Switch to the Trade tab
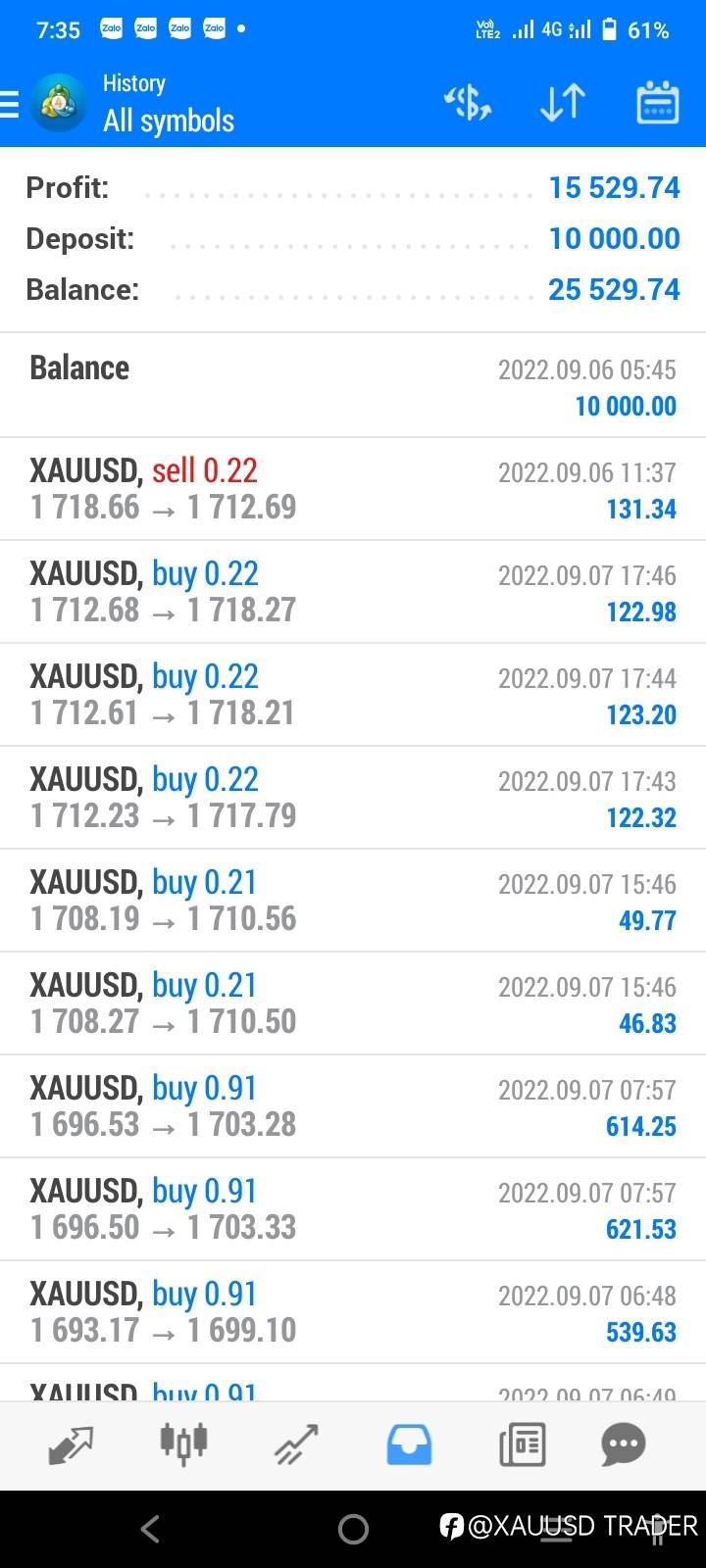The image size is (706, 1568). (296, 1444)
